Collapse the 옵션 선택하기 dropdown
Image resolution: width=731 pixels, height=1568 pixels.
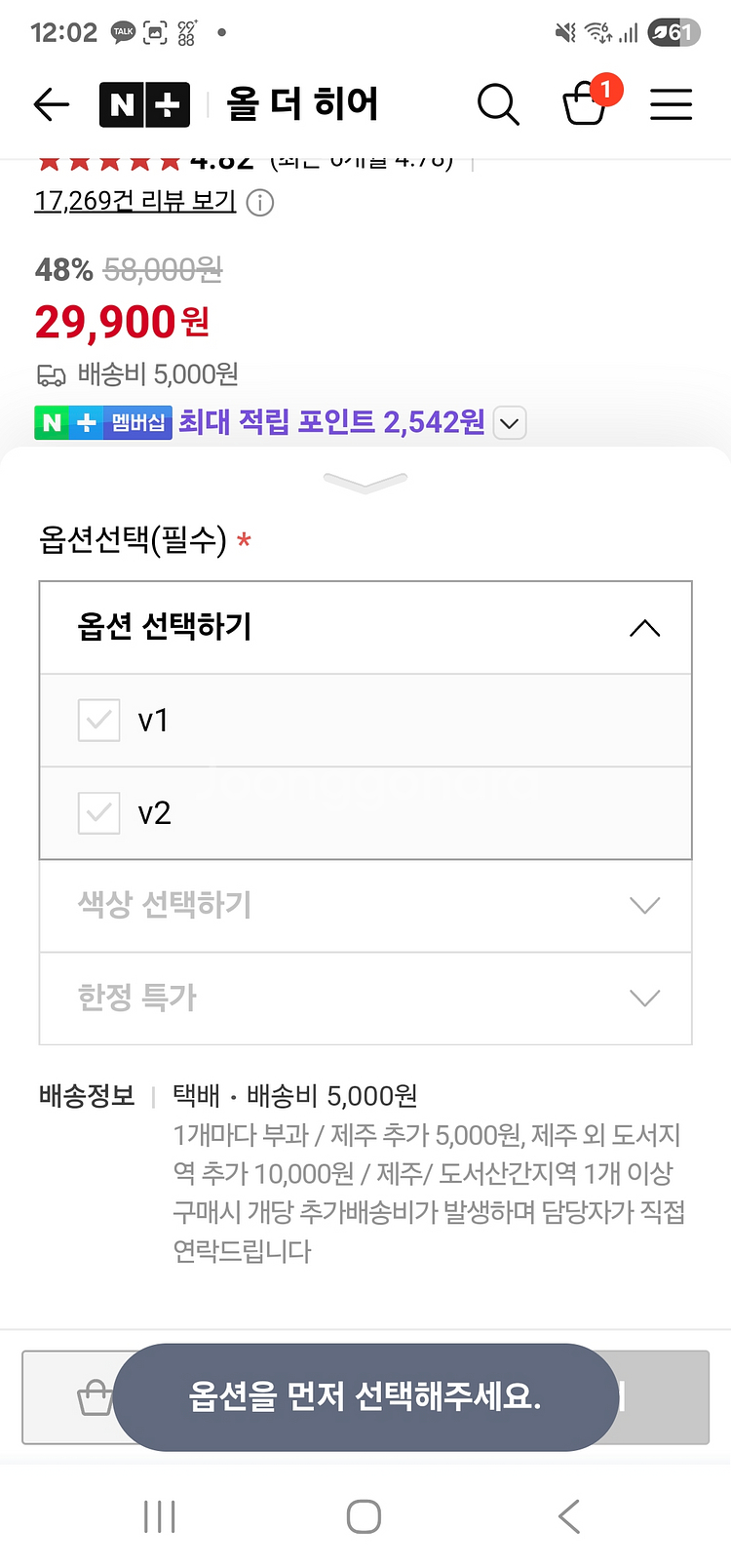tap(365, 628)
